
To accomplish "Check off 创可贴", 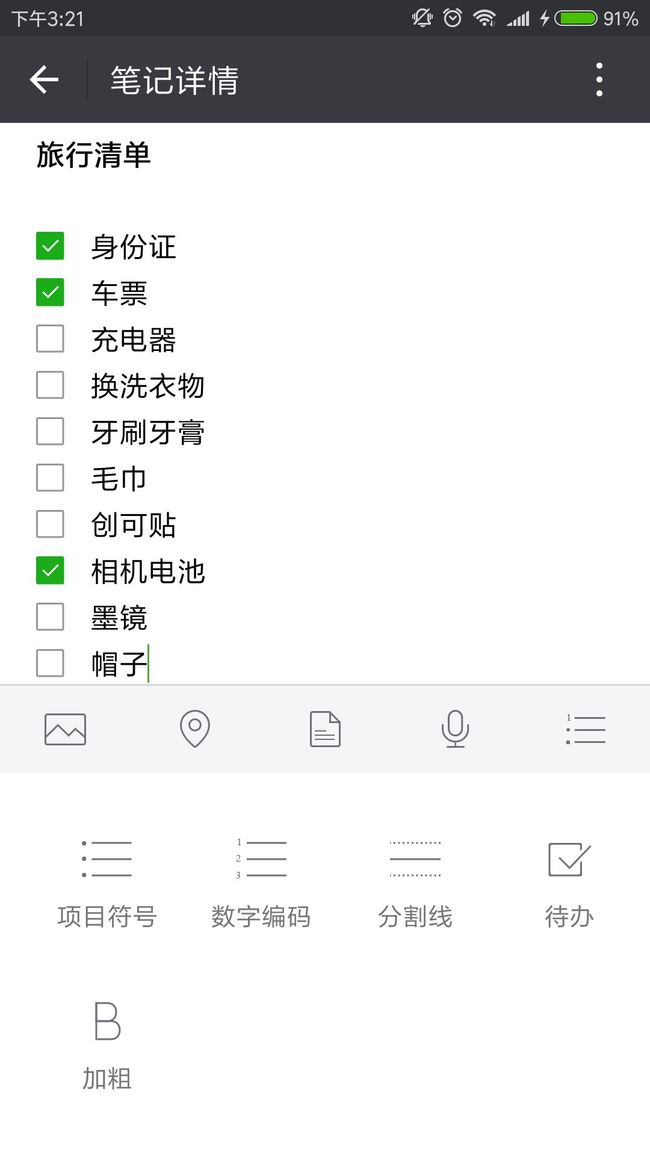I will (x=50, y=525).
